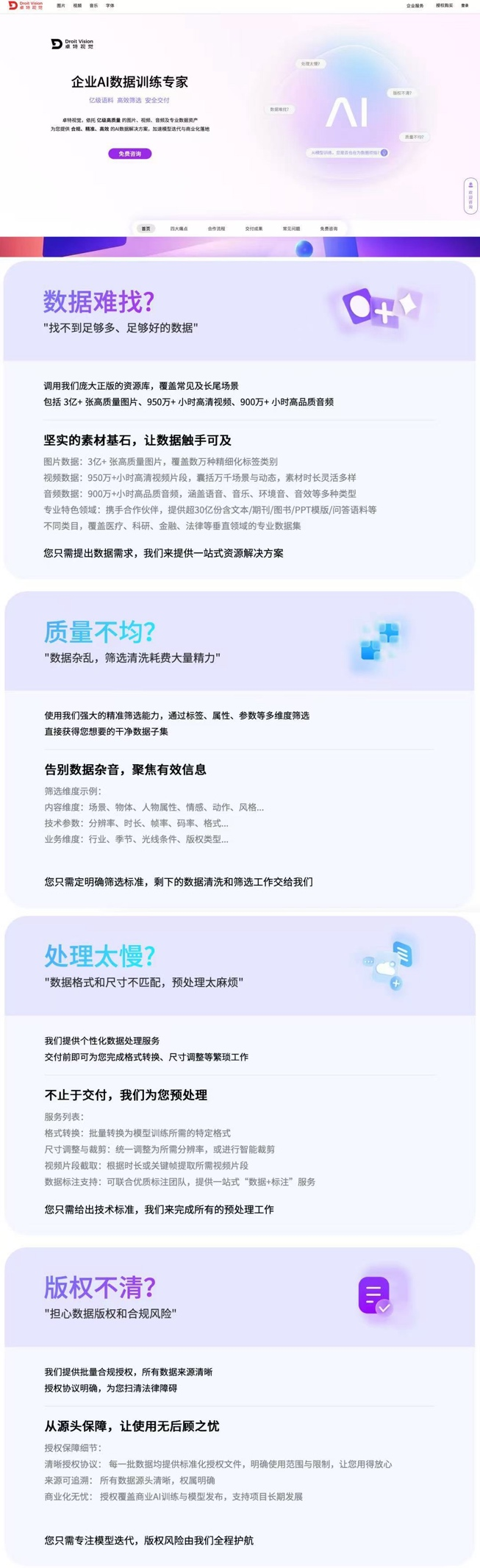Open the 图片 menu in the top bar
The width and height of the screenshot is (480, 1568).
[x=61, y=6]
